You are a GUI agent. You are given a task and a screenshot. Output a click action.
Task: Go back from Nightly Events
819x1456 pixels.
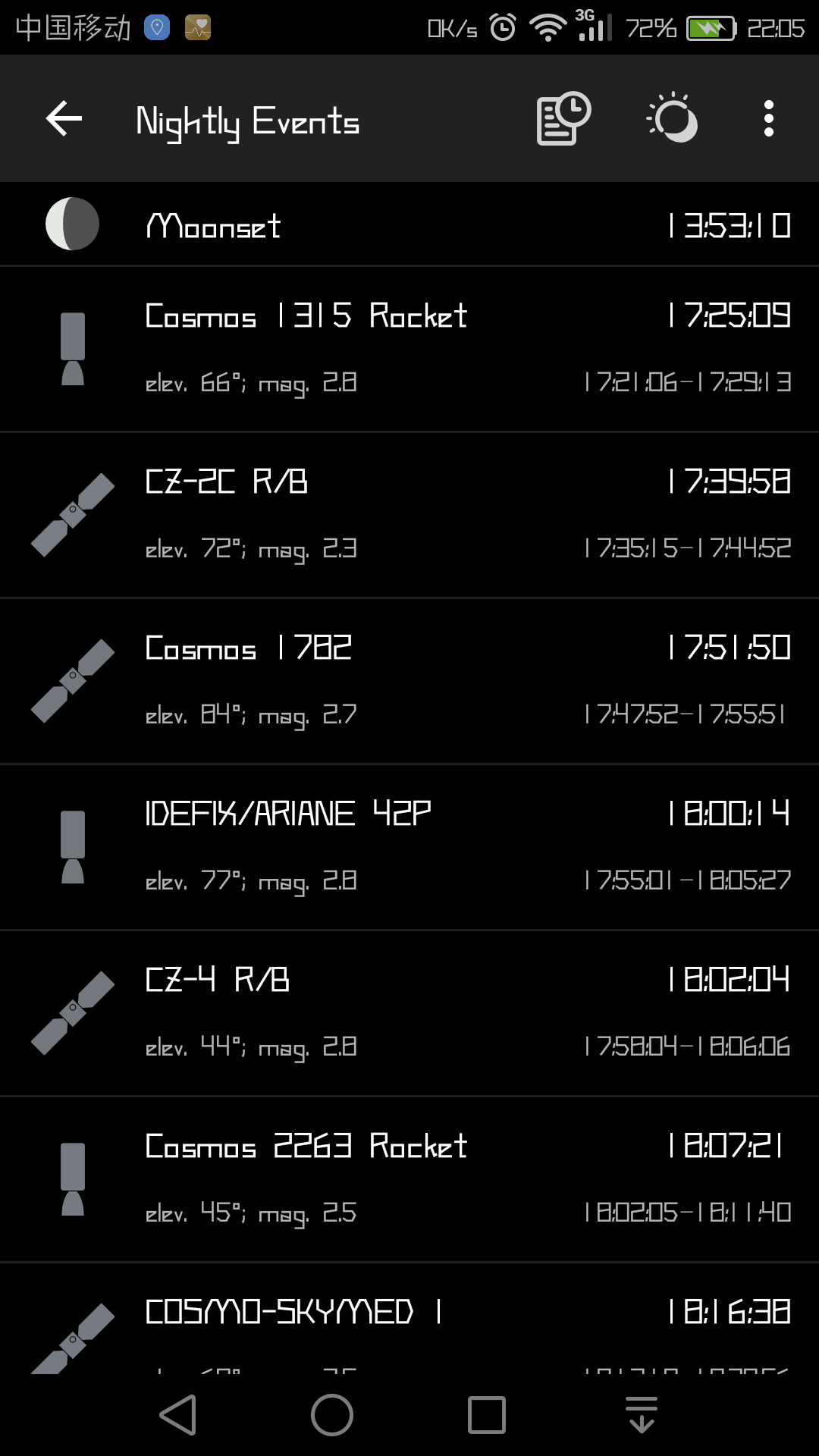(64, 119)
